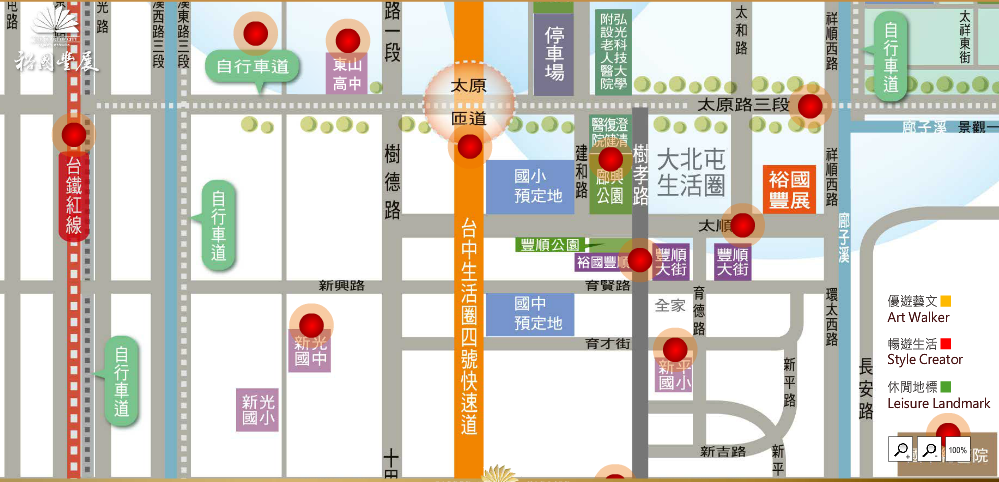This screenshot has height=482, width=999.
Task: Open the red marker at 廍興公園
Action: point(610,160)
